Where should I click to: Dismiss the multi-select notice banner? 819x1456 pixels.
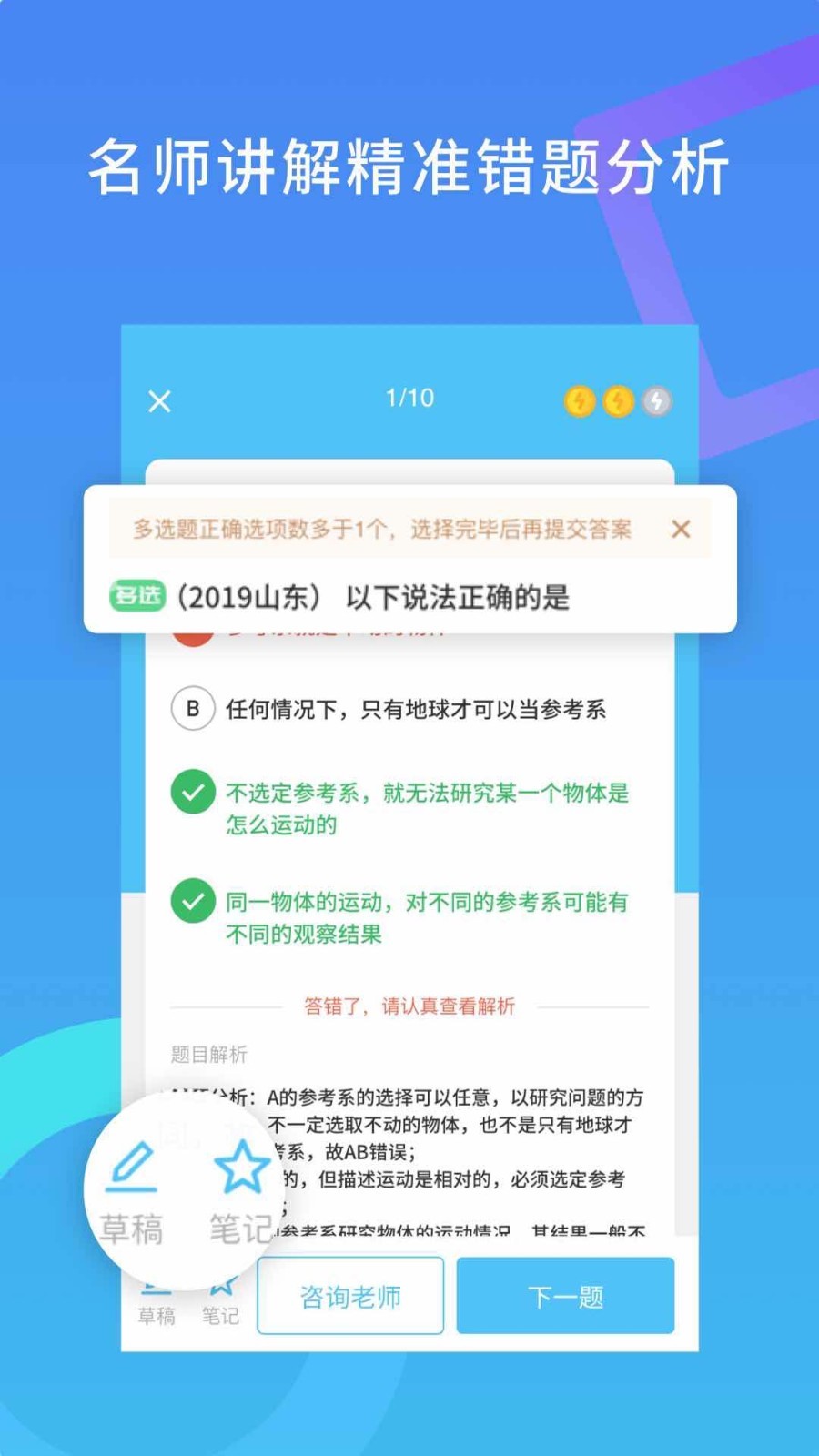tap(681, 529)
